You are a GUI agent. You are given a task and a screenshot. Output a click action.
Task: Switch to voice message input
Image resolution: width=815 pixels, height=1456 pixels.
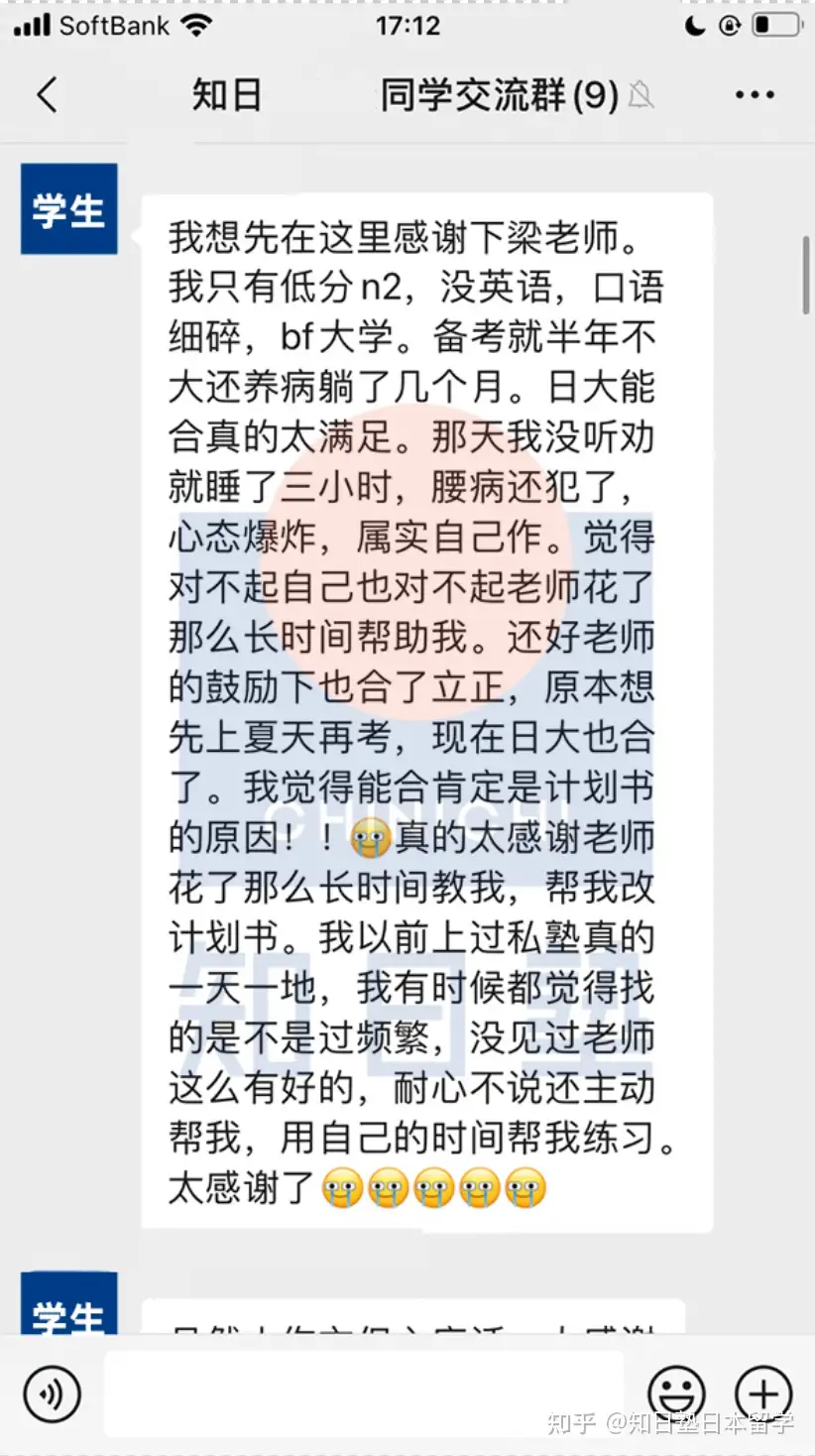point(51,1394)
